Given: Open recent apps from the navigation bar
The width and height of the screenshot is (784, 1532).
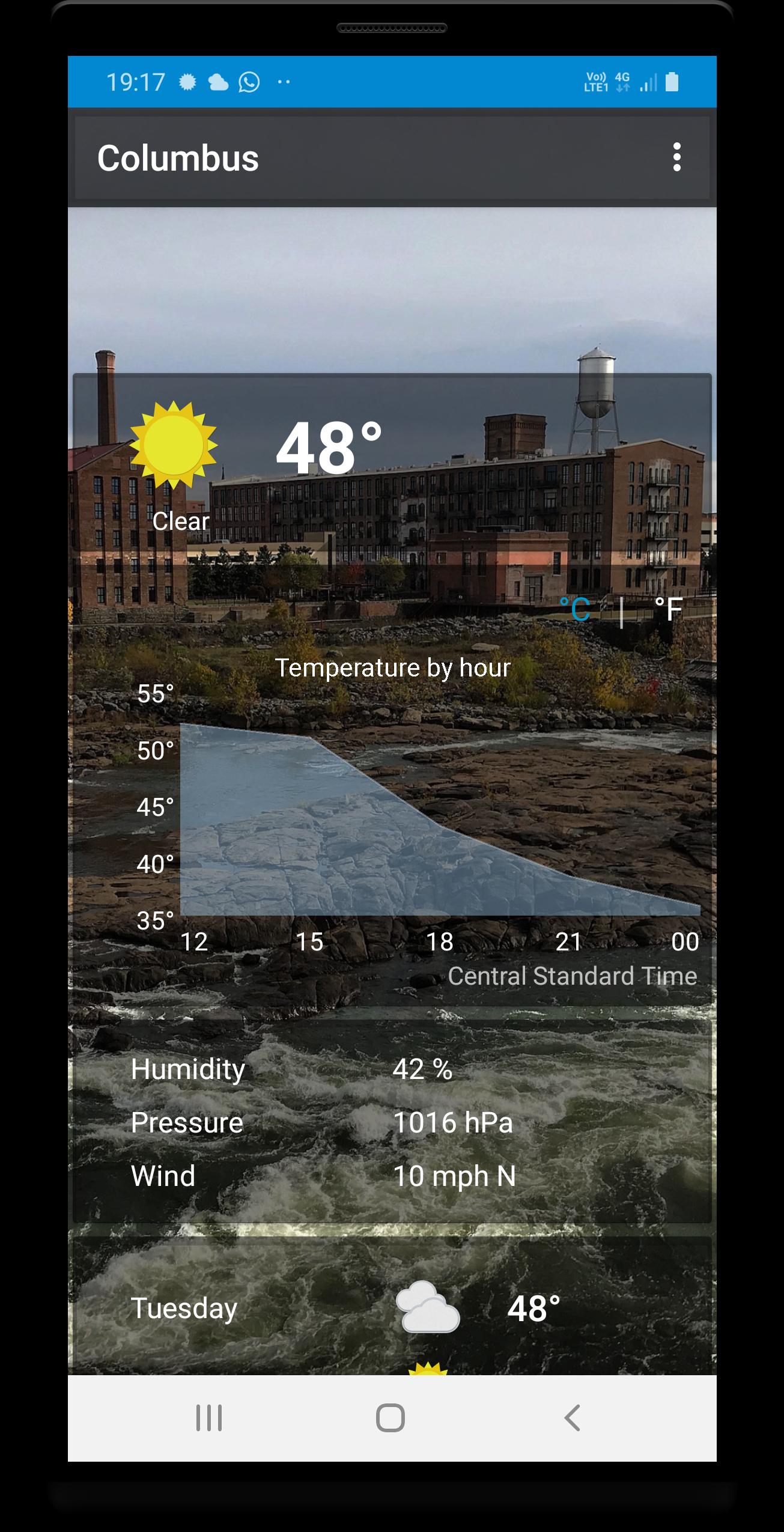Looking at the screenshot, I should (209, 1418).
